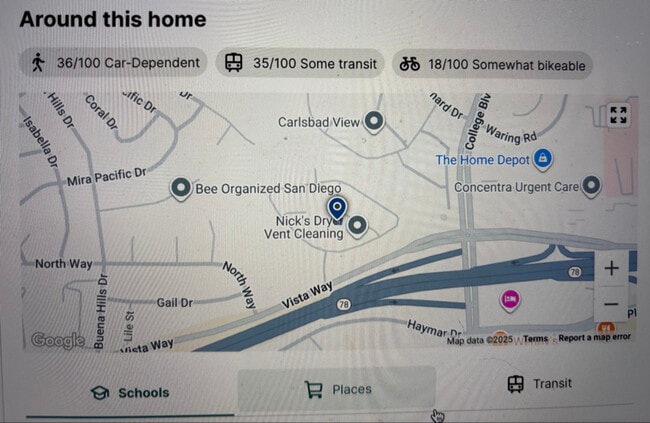Report a map error

(x=594, y=338)
